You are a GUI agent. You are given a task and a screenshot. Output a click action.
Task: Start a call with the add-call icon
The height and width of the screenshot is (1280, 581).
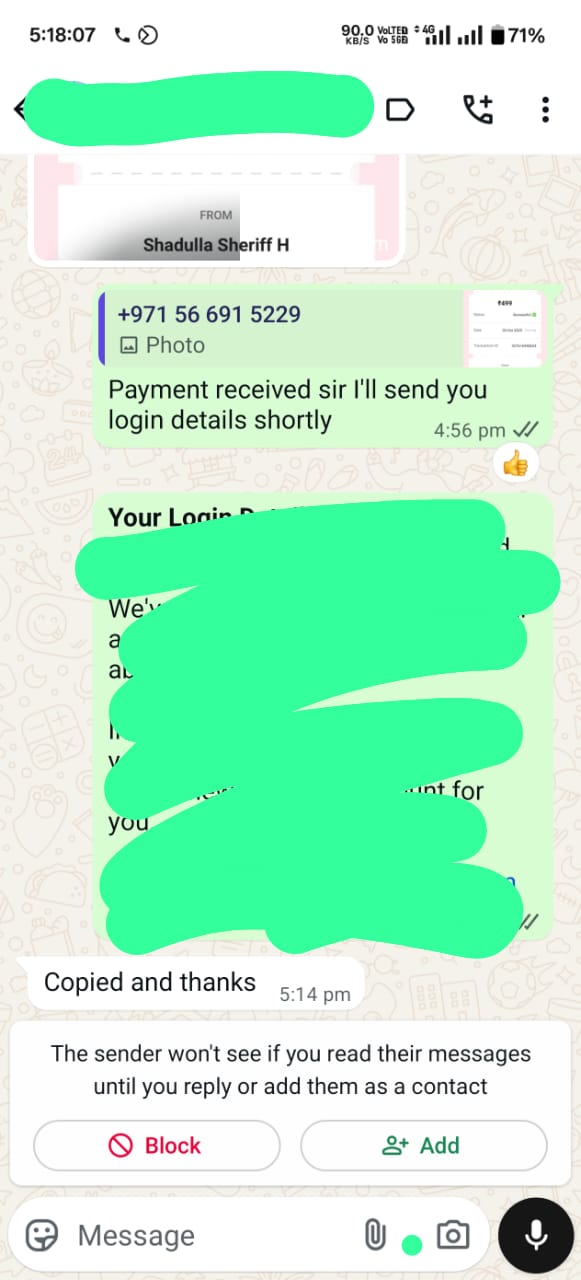[x=478, y=110]
